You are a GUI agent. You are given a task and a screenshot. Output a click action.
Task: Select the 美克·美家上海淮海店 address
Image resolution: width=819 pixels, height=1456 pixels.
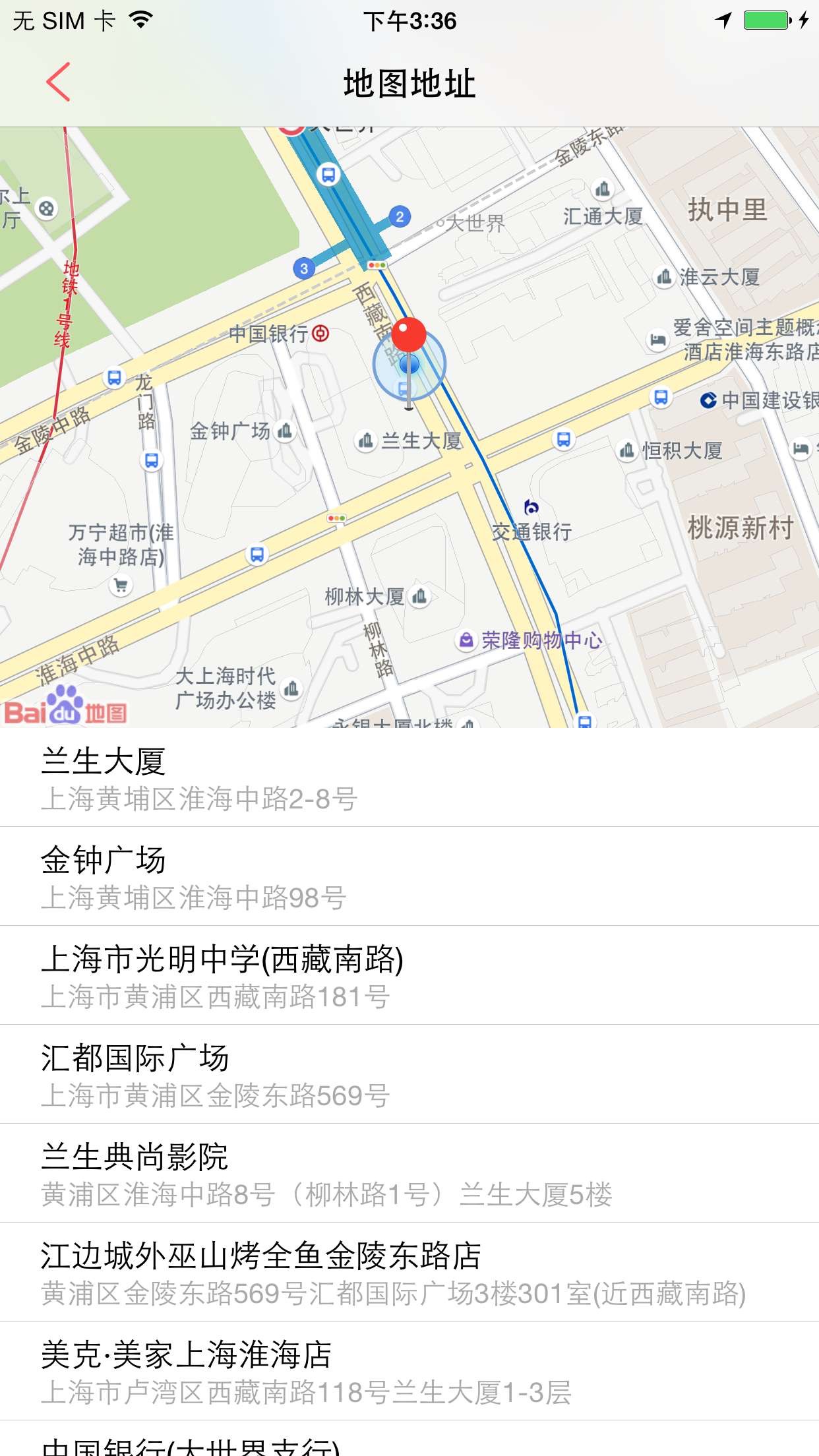pyautogui.click(x=409, y=1372)
